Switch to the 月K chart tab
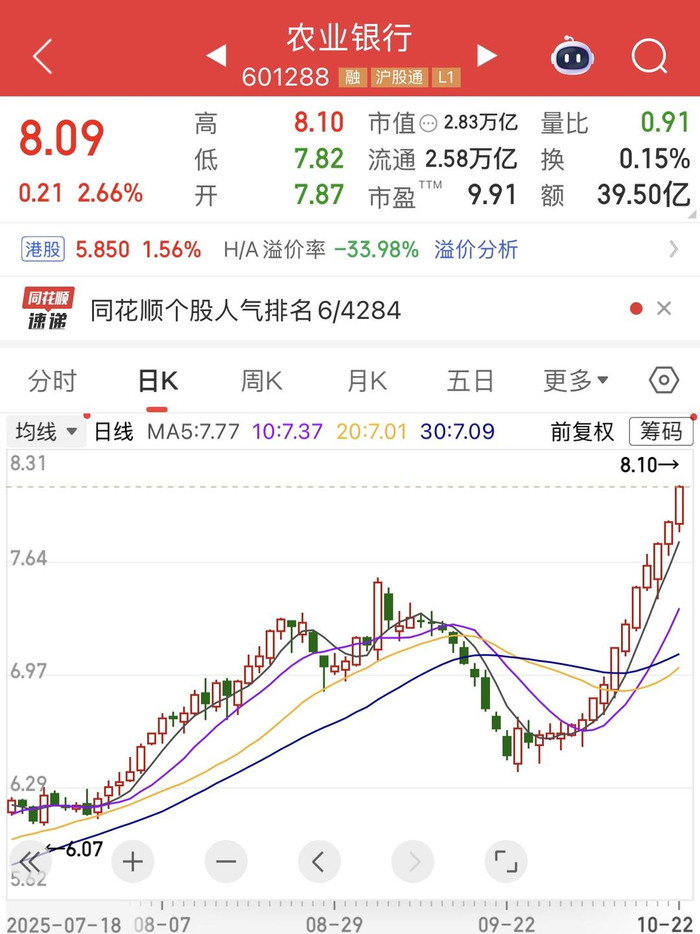The width and height of the screenshot is (700, 934). 367,381
